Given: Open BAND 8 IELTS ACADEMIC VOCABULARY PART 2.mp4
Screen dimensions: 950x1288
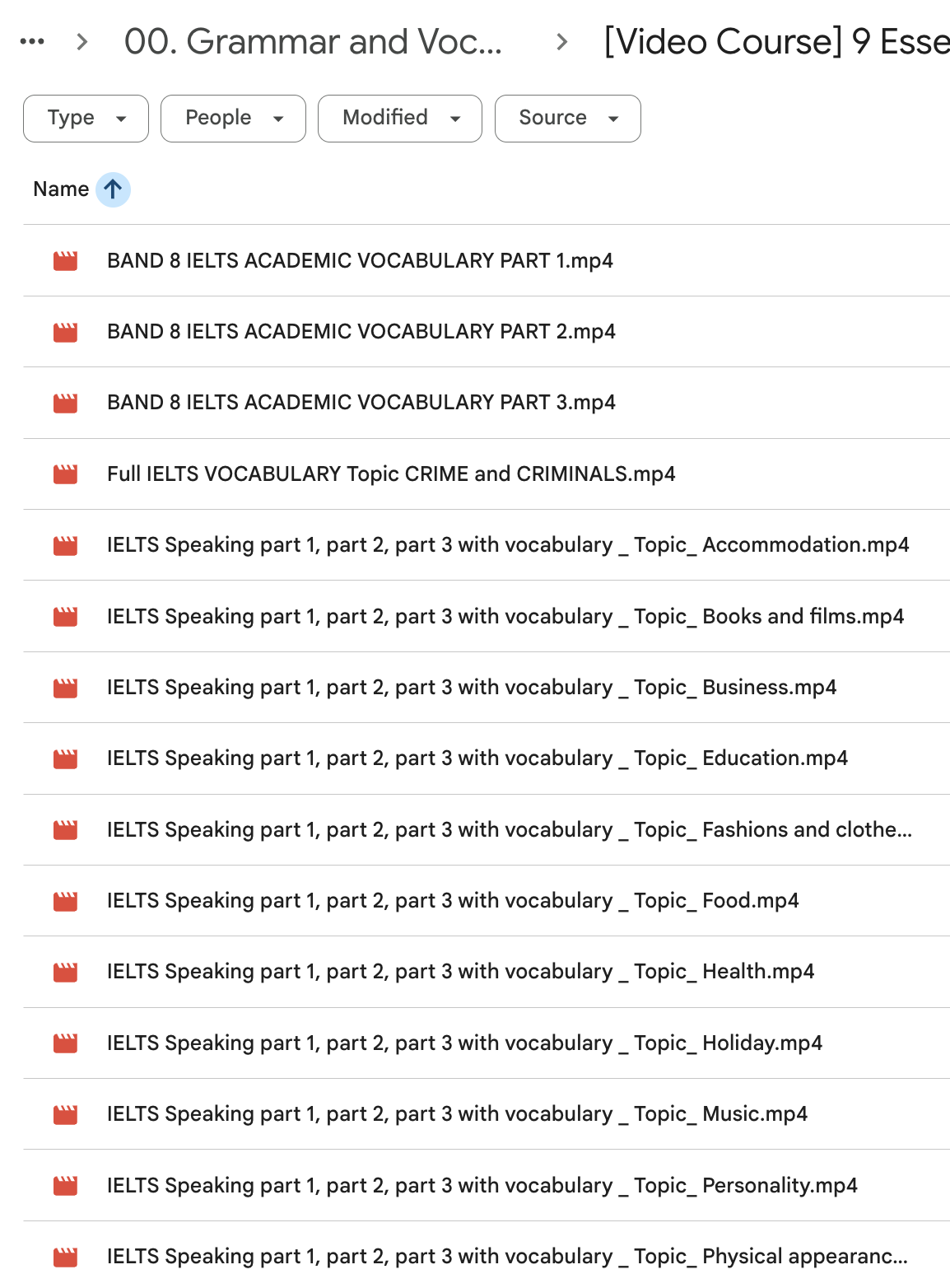Looking at the screenshot, I should (x=361, y=332).
